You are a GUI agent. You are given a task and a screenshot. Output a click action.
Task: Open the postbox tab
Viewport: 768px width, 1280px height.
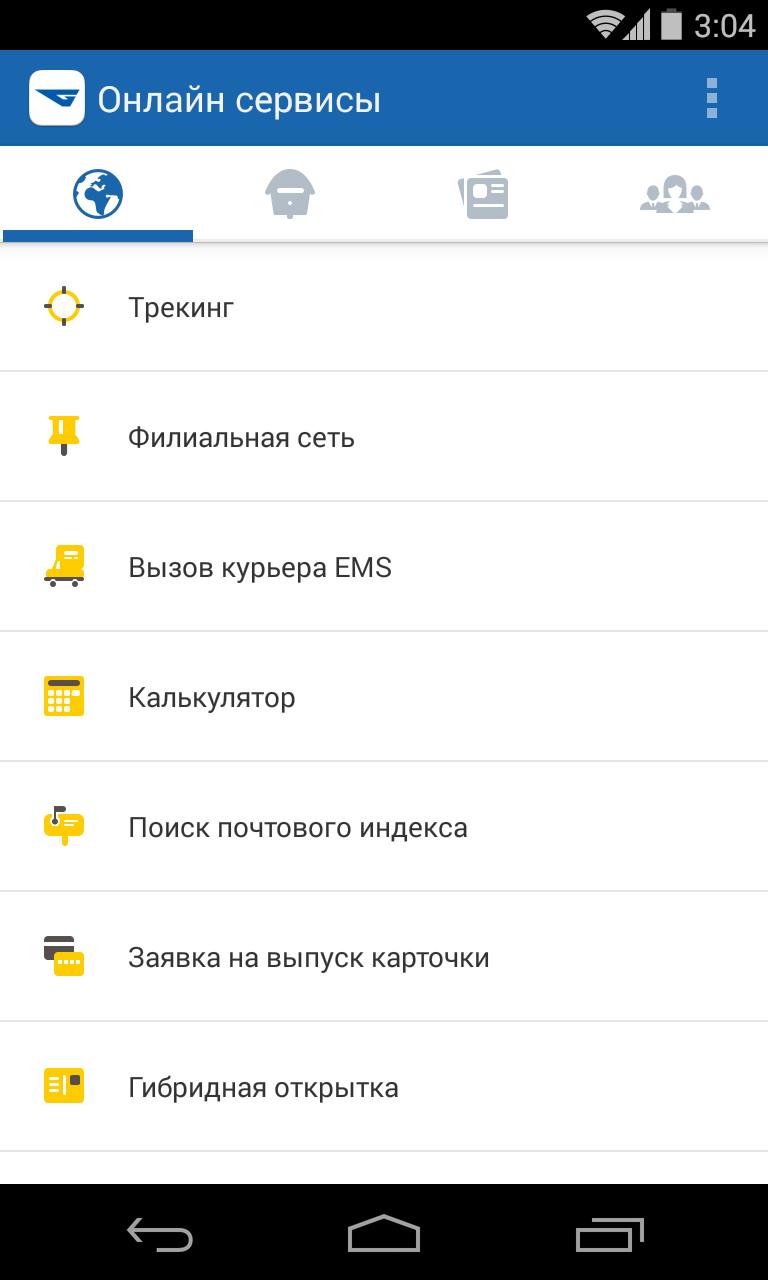(288, 193)
